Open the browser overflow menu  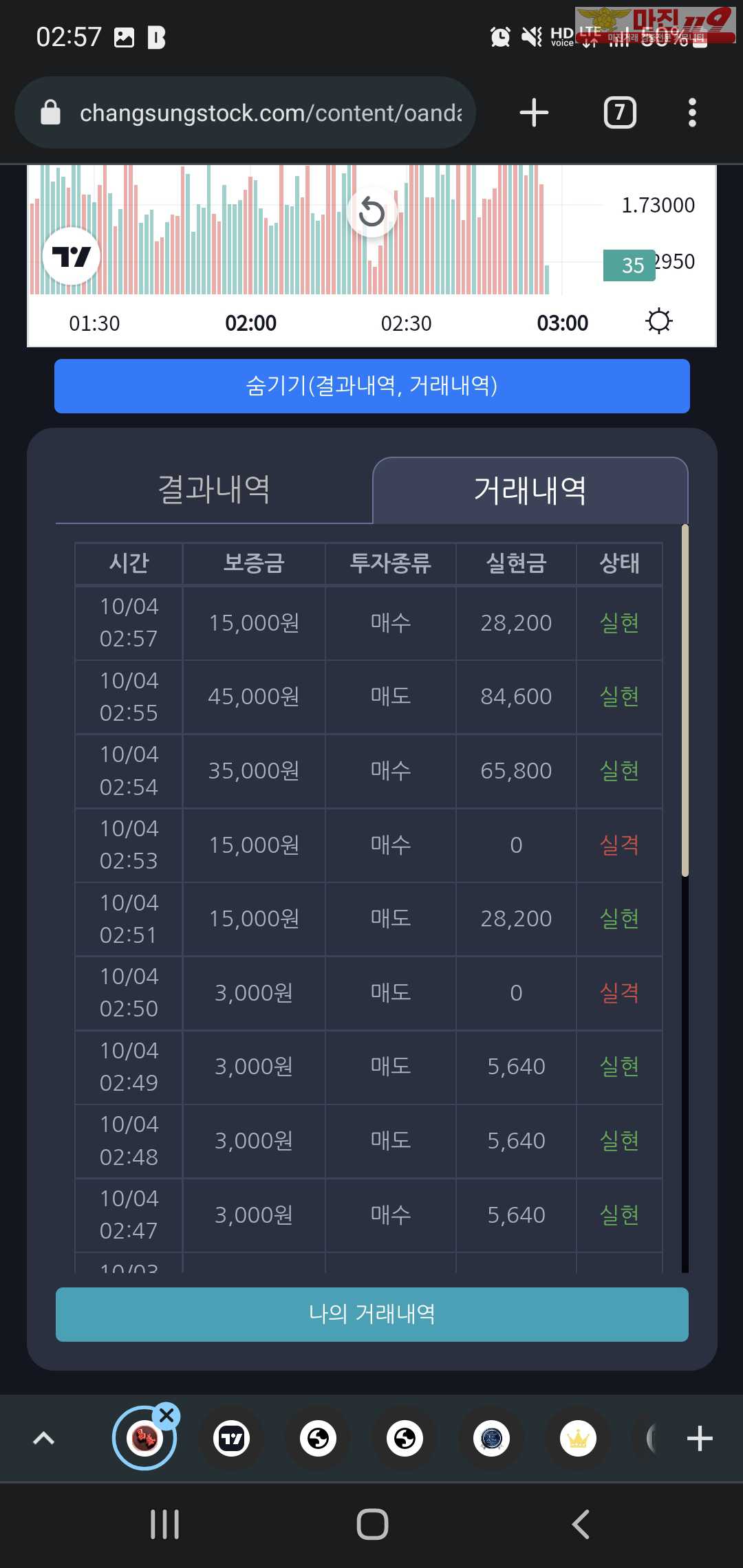692,113
